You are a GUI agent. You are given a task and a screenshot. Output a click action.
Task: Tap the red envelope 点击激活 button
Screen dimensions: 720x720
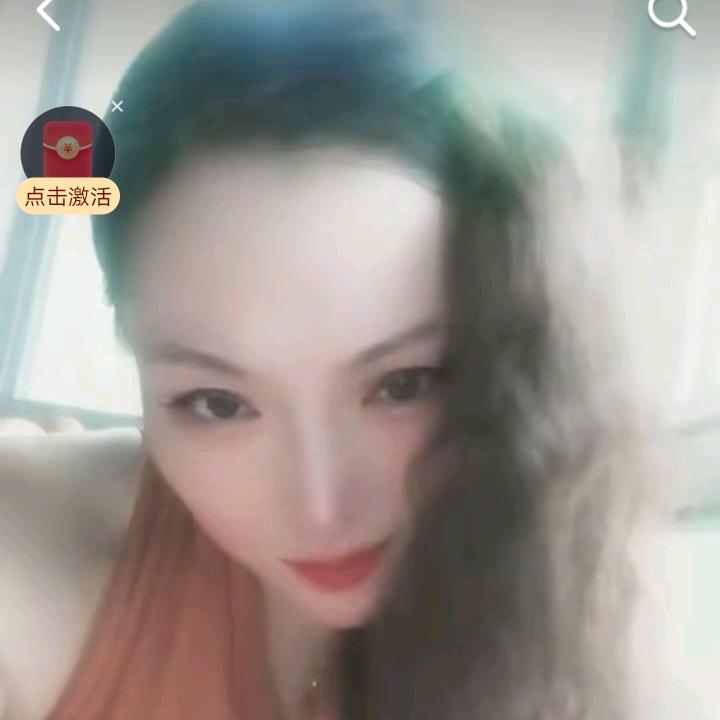click(68, 197)
